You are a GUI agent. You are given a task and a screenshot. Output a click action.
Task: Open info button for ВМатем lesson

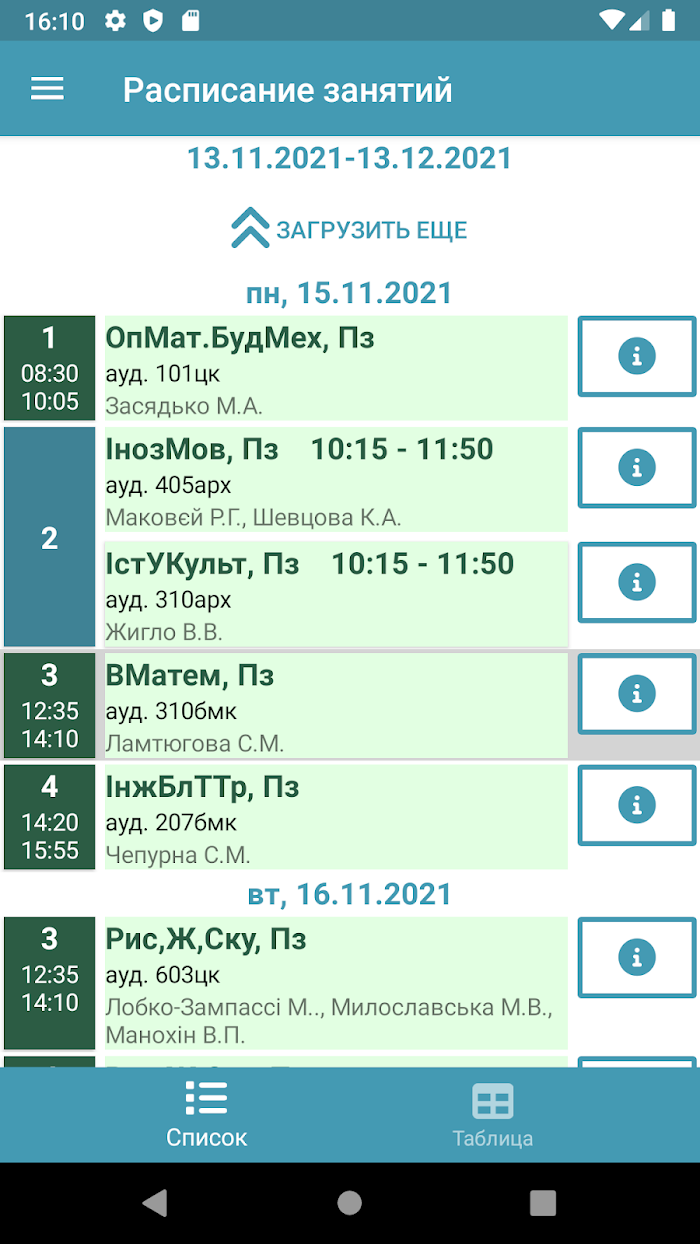coord(637,694)
